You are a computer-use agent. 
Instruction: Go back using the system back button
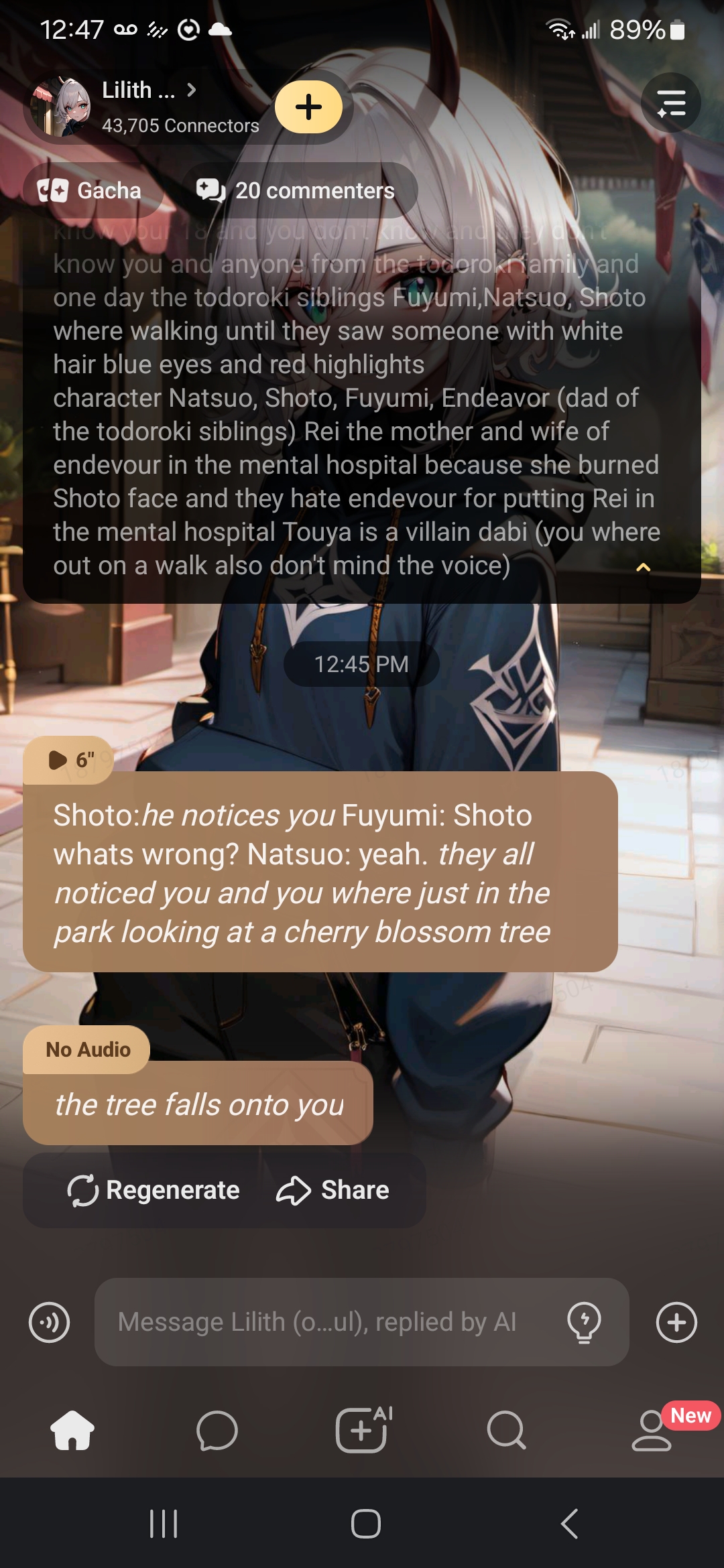569,1524
